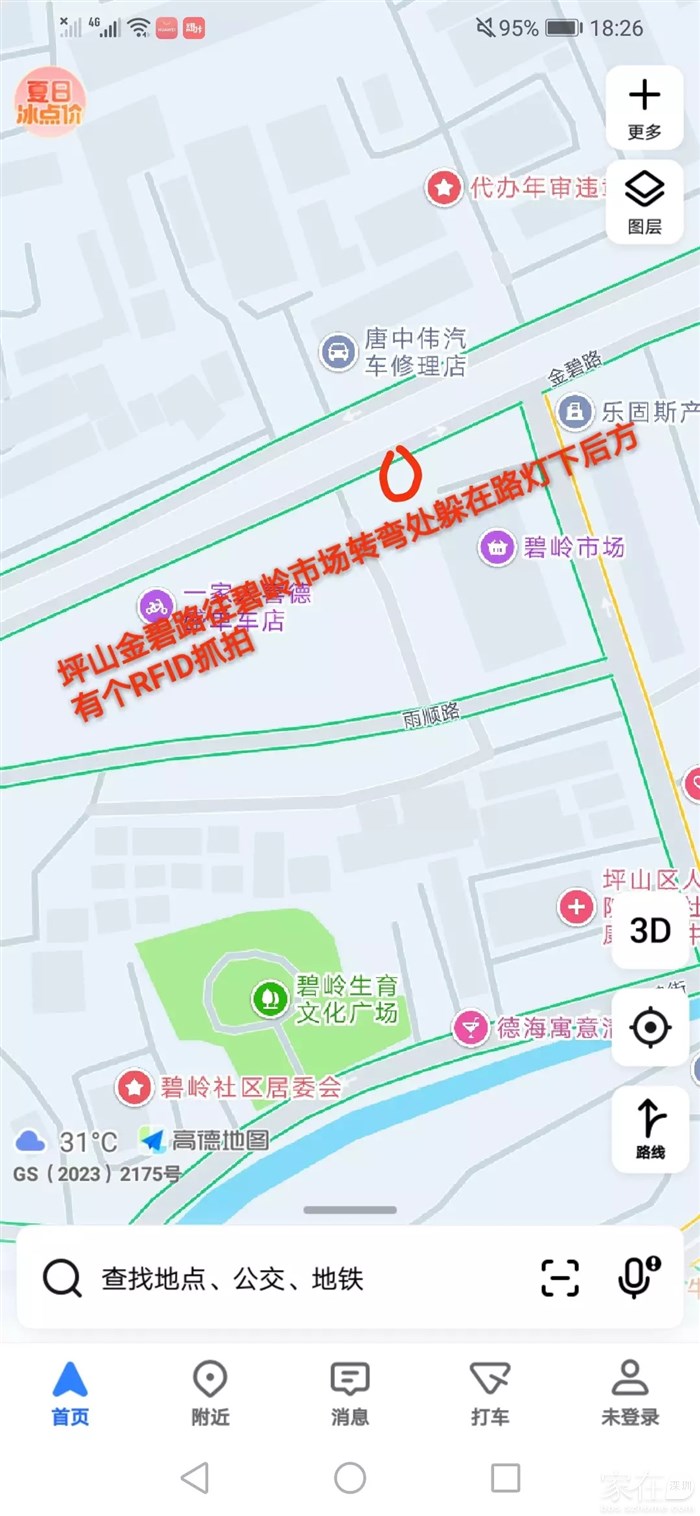
Task: Open the scan code icon
Action: tap(560, 1278)
